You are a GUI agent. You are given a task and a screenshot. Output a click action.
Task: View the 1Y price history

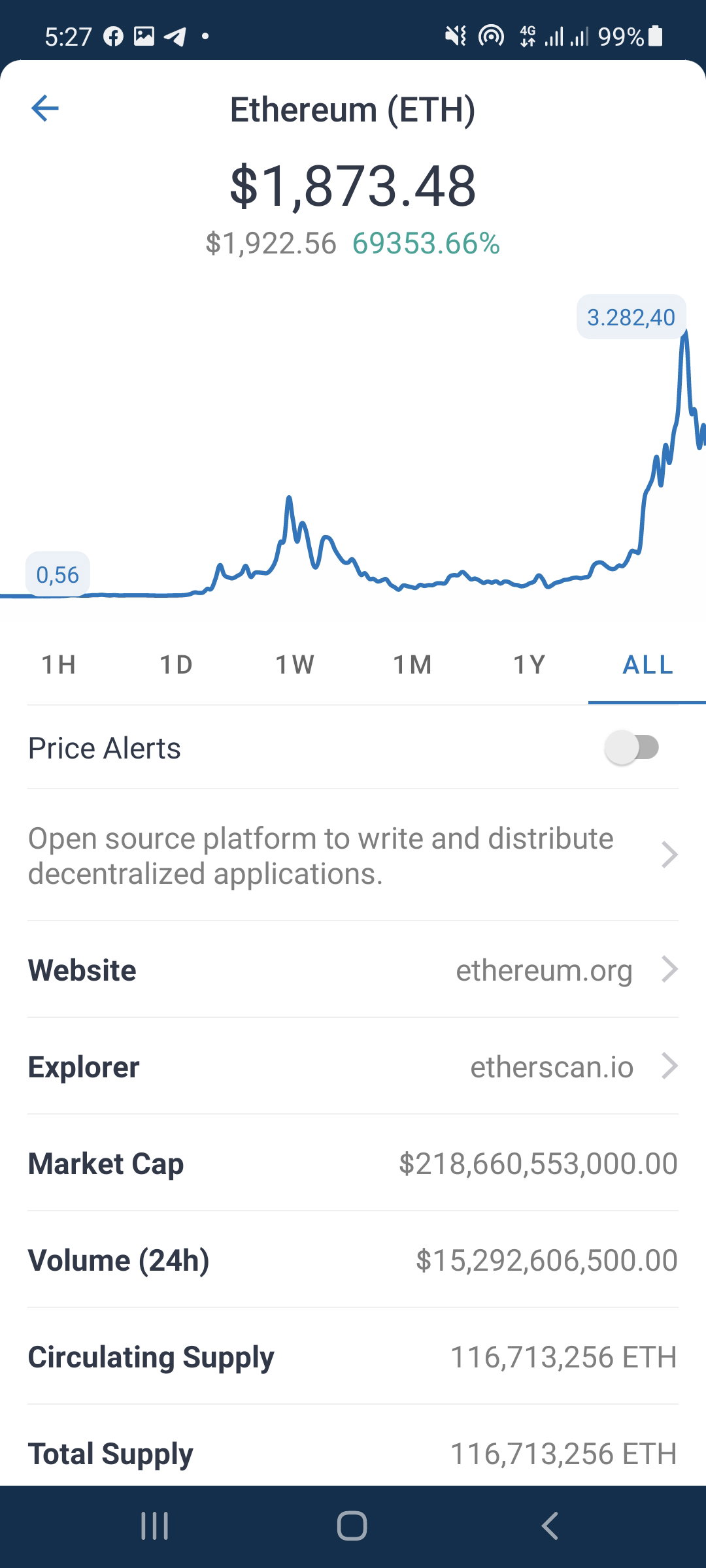click(529, 665)
